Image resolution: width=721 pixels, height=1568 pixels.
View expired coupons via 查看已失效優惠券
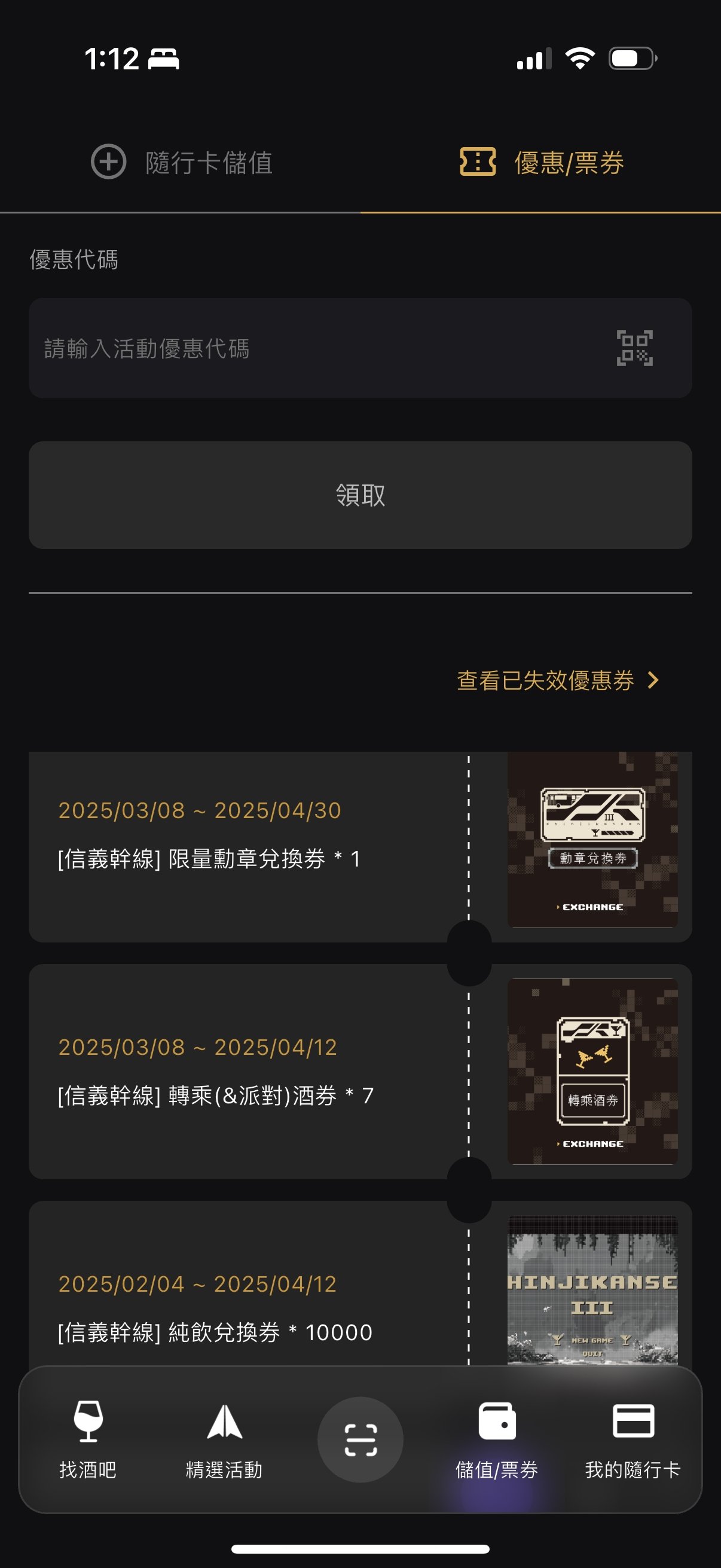[558, 680]
